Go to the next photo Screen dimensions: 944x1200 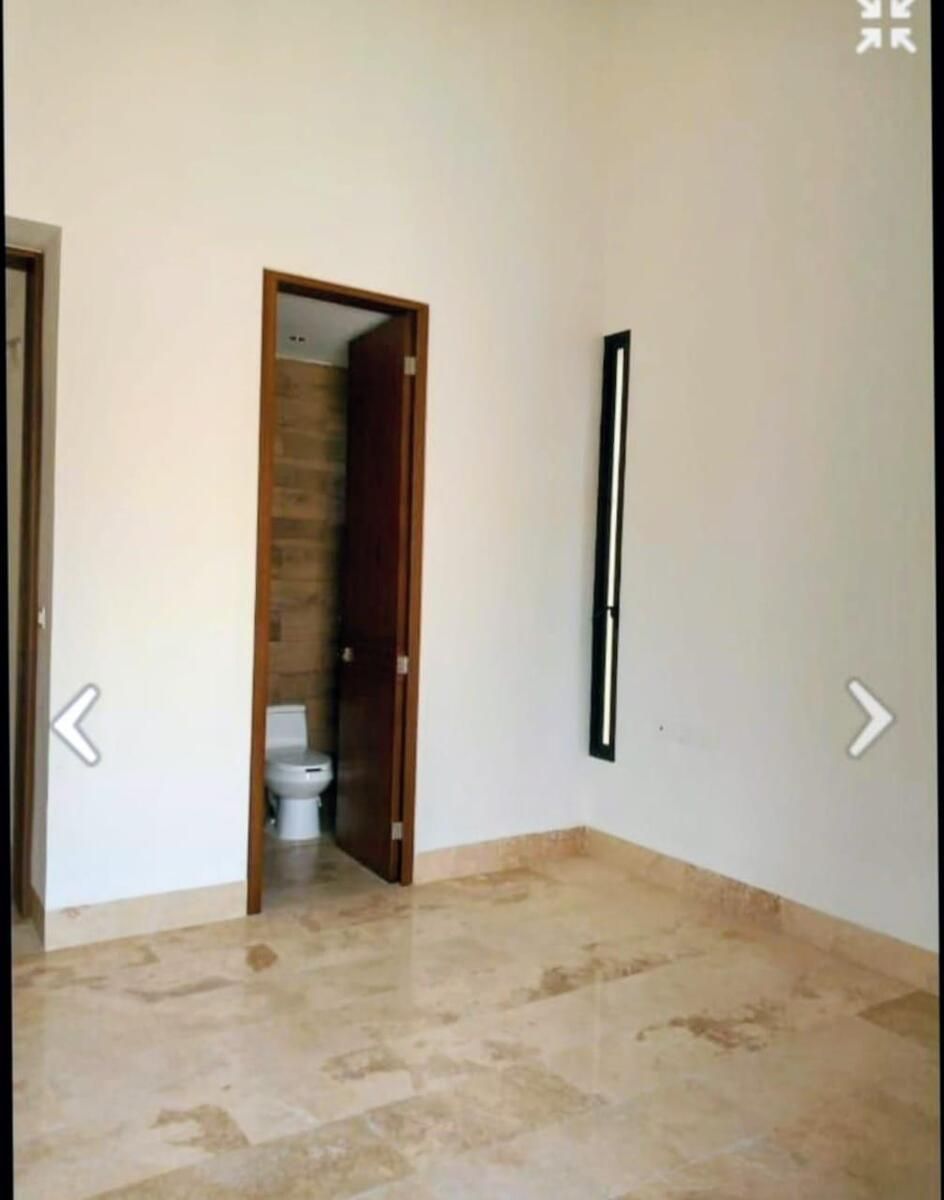click(x=869, y=717)
